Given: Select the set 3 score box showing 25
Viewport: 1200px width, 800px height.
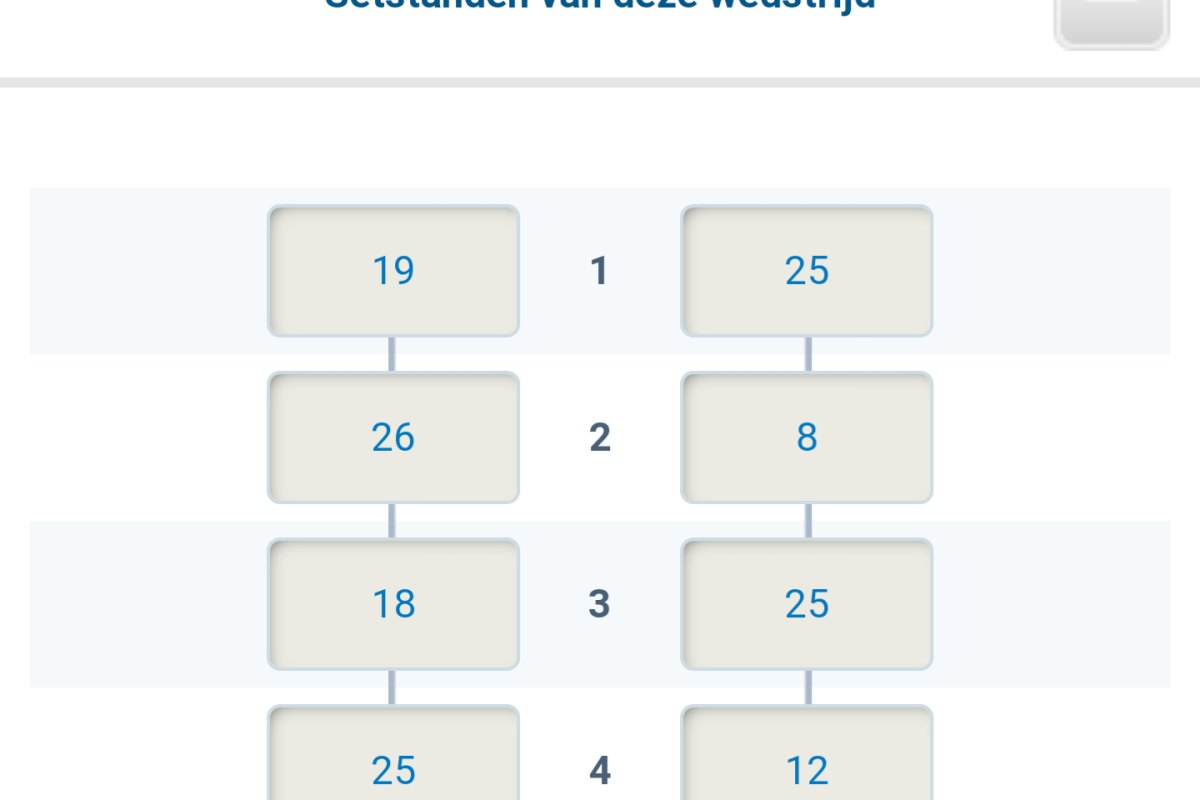Looking at the screenshot, I should [x=807, y=604].
